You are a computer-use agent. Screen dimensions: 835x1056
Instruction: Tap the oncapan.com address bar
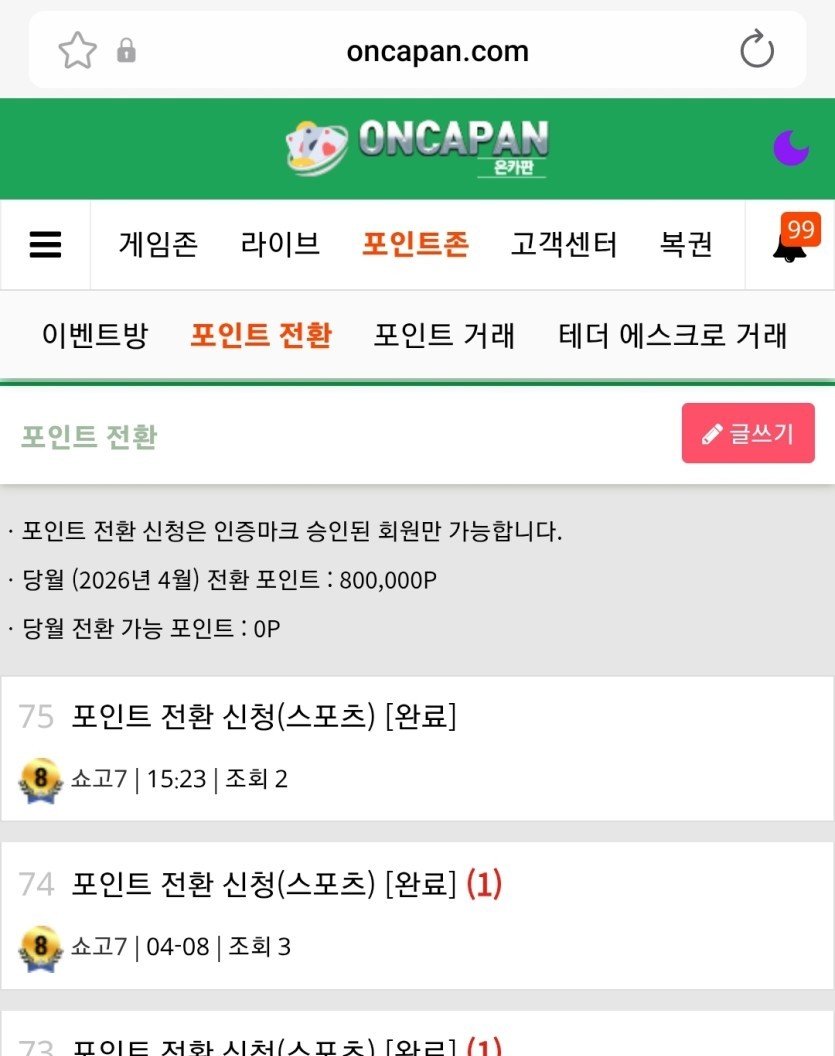point(437,51)
